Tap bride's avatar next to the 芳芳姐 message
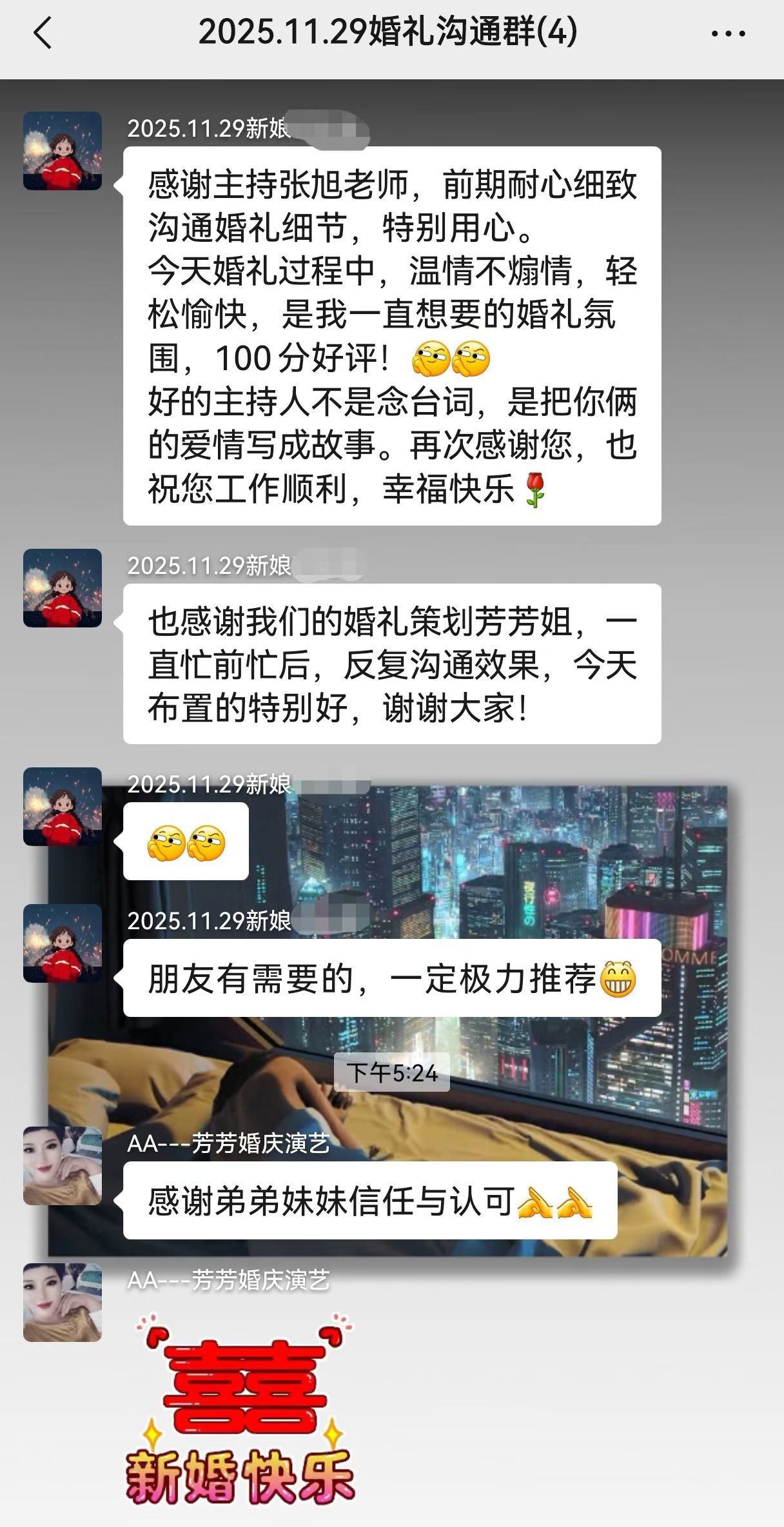The image size is (784, 1527). 63,588
